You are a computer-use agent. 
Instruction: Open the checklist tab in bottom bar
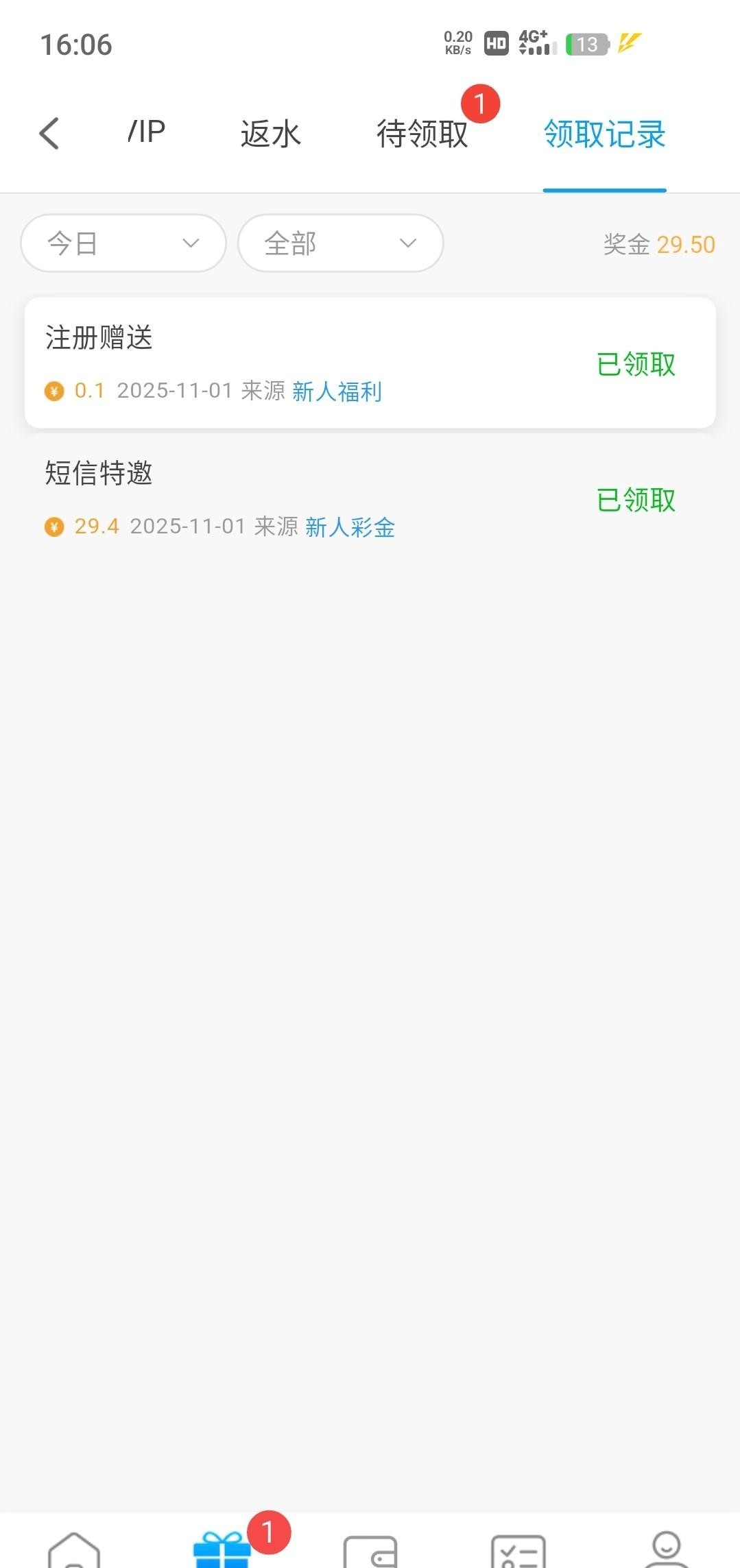tap(518, 1552)
